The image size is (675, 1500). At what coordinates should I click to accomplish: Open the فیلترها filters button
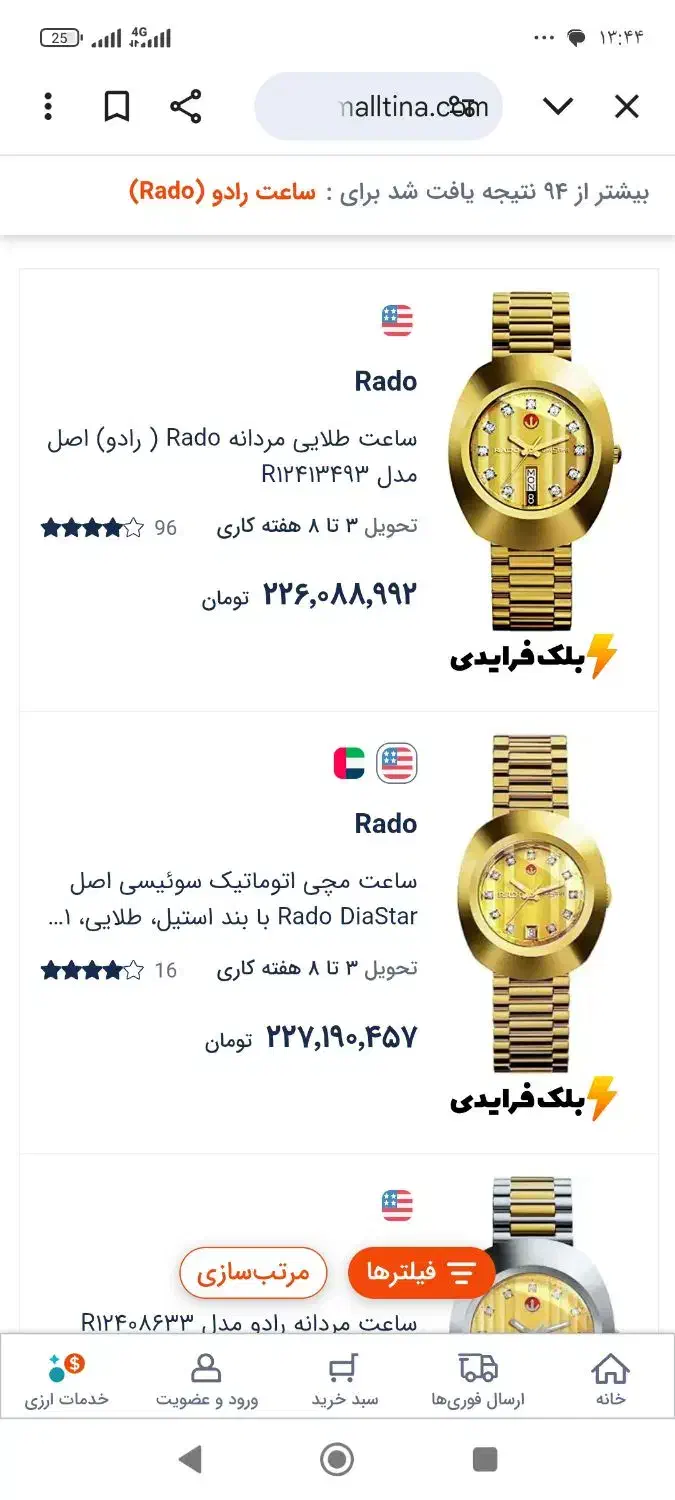tap(421, 1272)
